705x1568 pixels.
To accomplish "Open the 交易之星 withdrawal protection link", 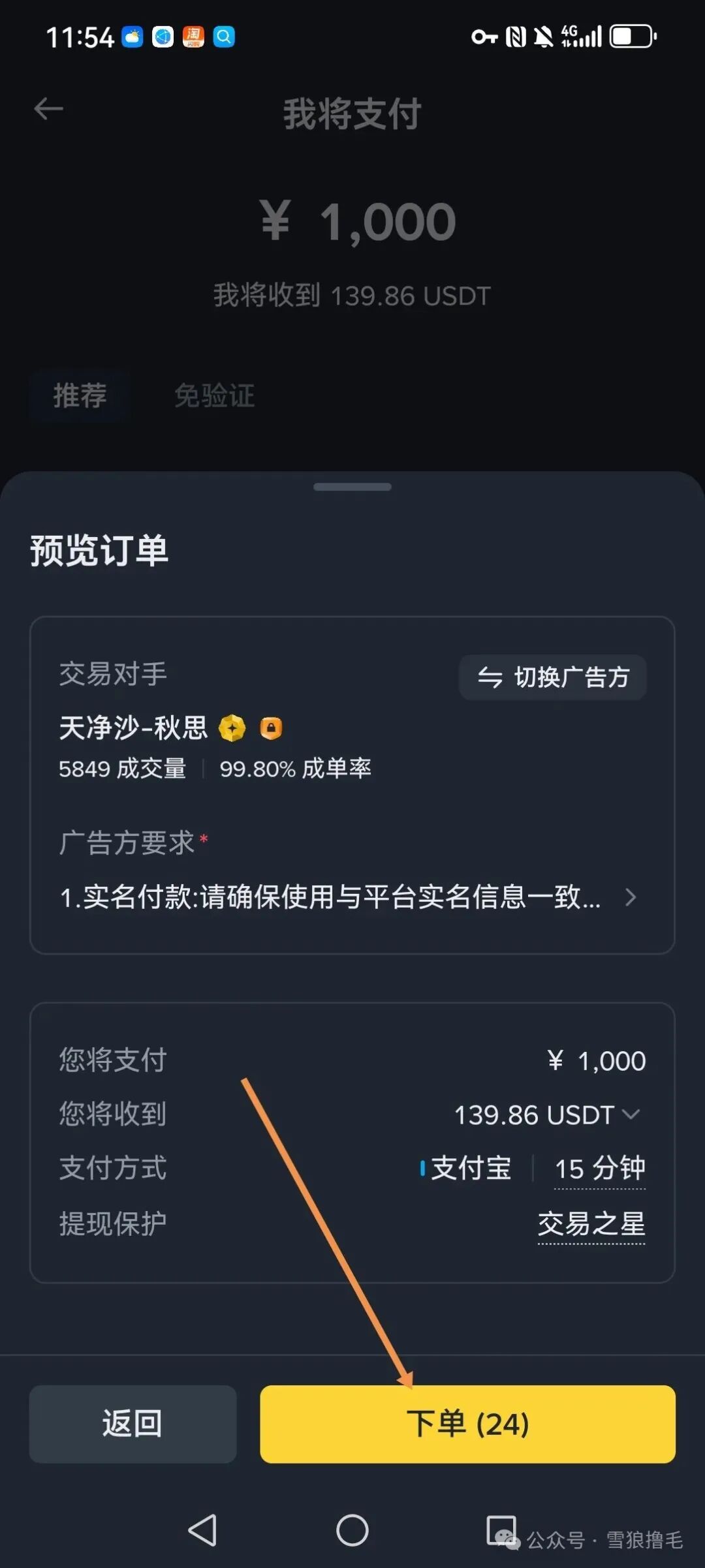I will tap(591, 1224).
